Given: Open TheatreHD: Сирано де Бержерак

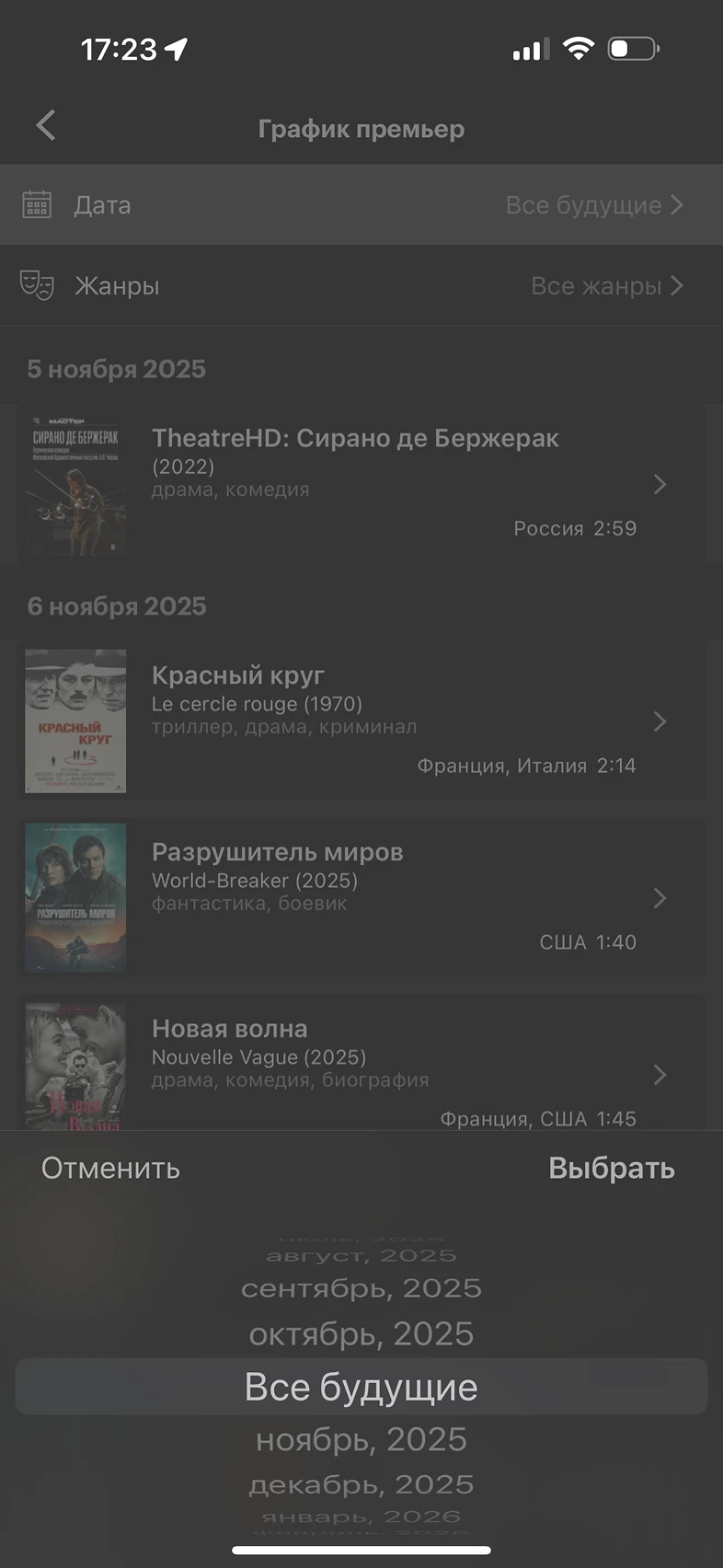Looking at the screenshot, I should click(361, 483).
